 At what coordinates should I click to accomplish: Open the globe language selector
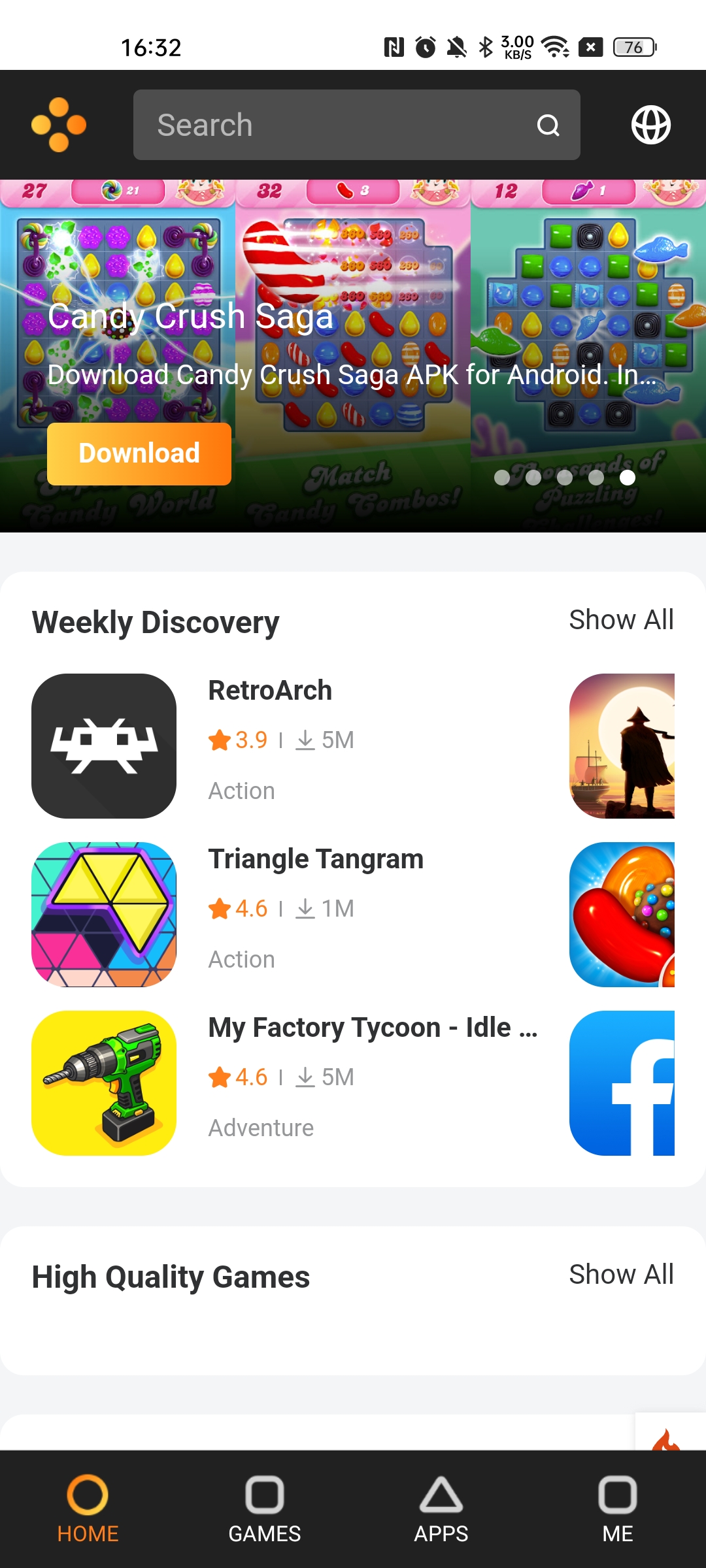click(x=650, y=125)
